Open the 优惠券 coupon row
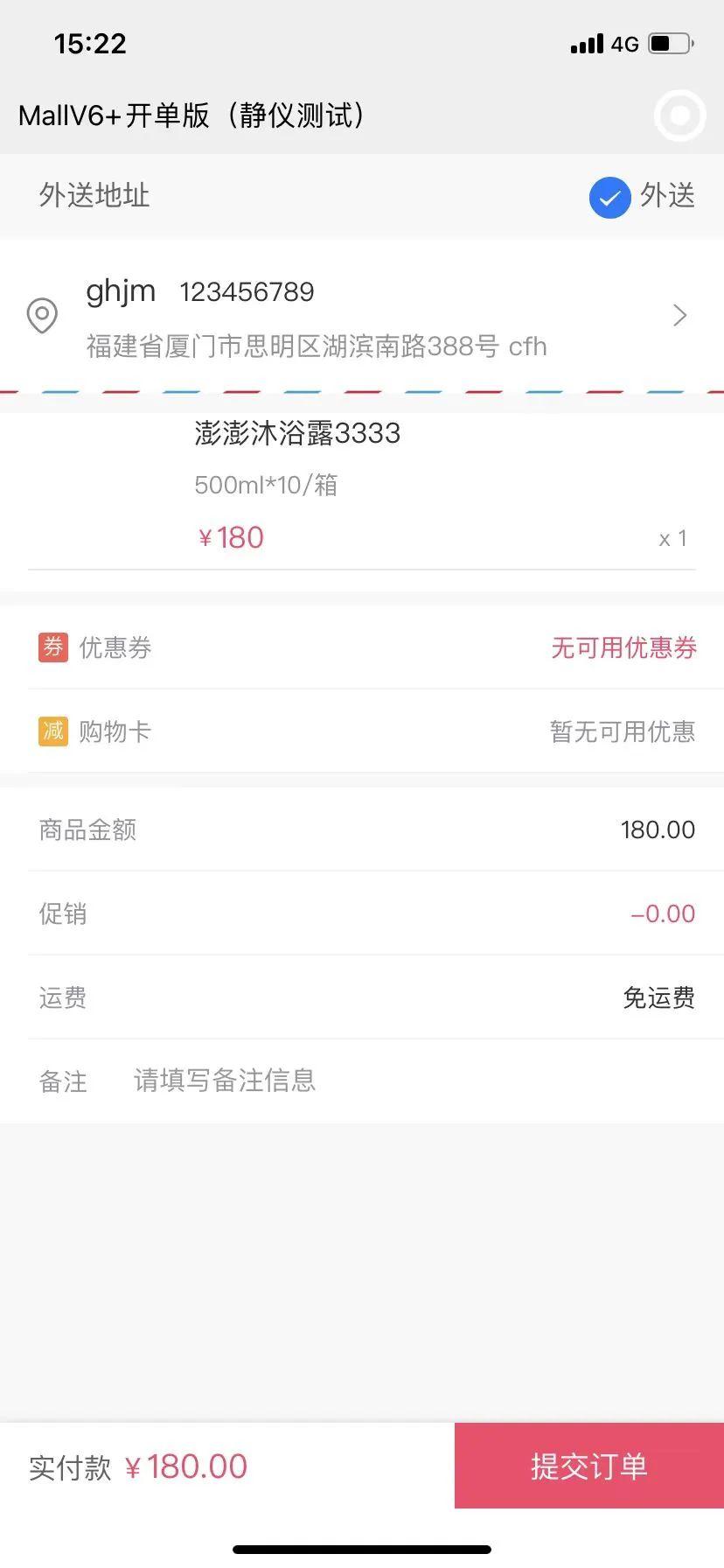The width and height of the screenshot is (724, 1568). (x=362, y=647)
